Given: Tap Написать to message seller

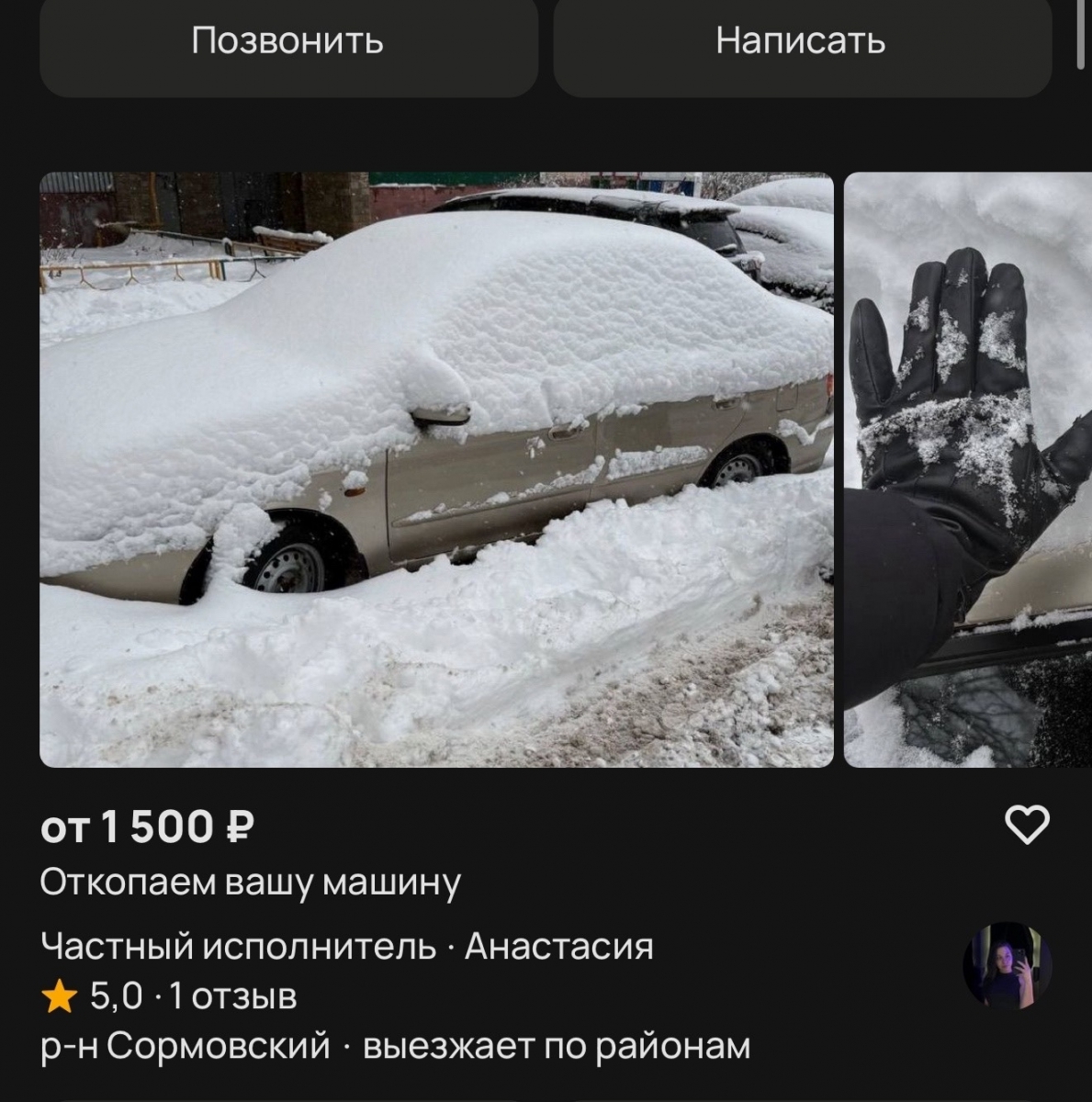Looking at the screenshot, I should 798,40.
